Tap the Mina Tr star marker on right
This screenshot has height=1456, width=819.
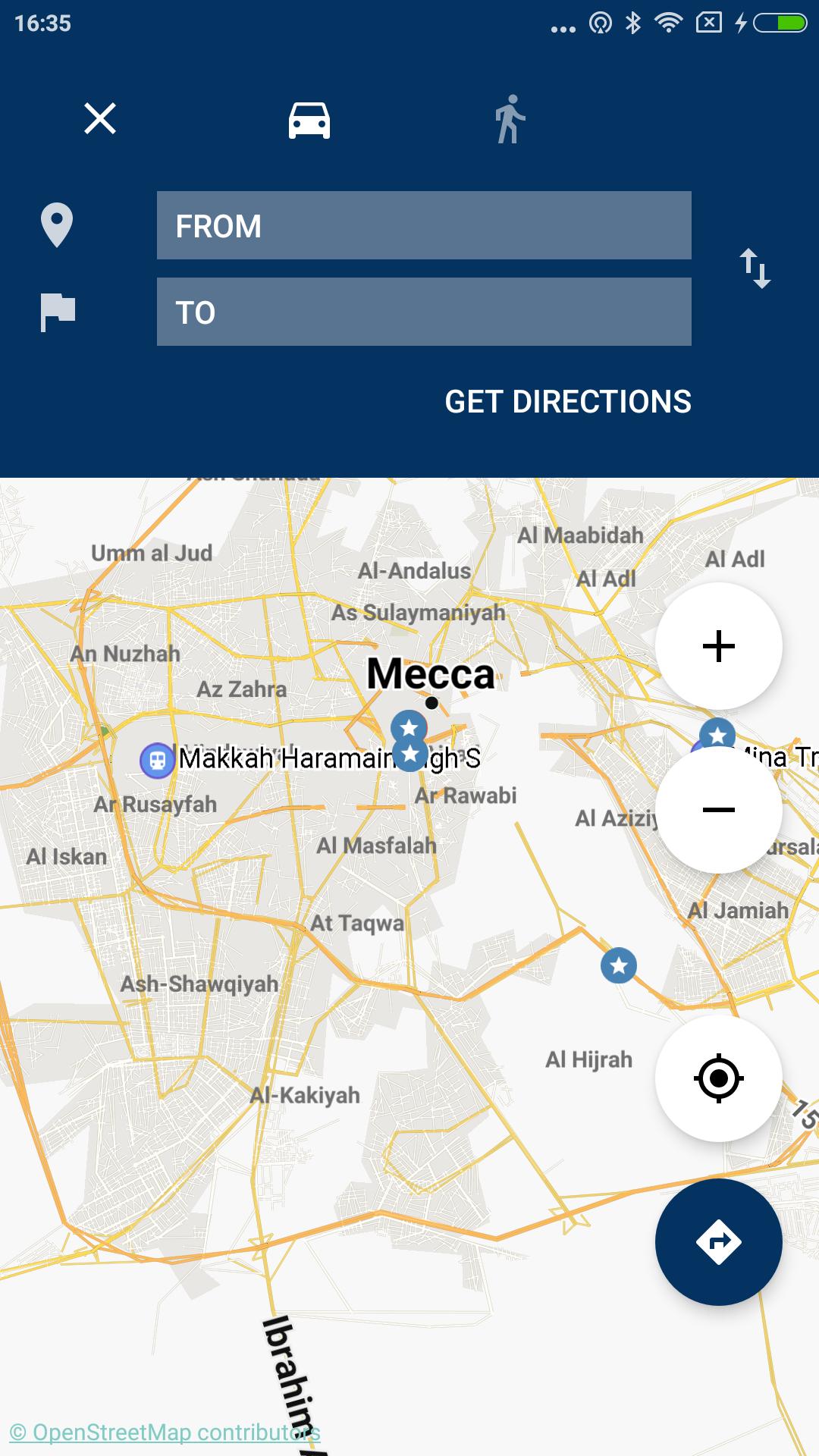tap(716, 734)
